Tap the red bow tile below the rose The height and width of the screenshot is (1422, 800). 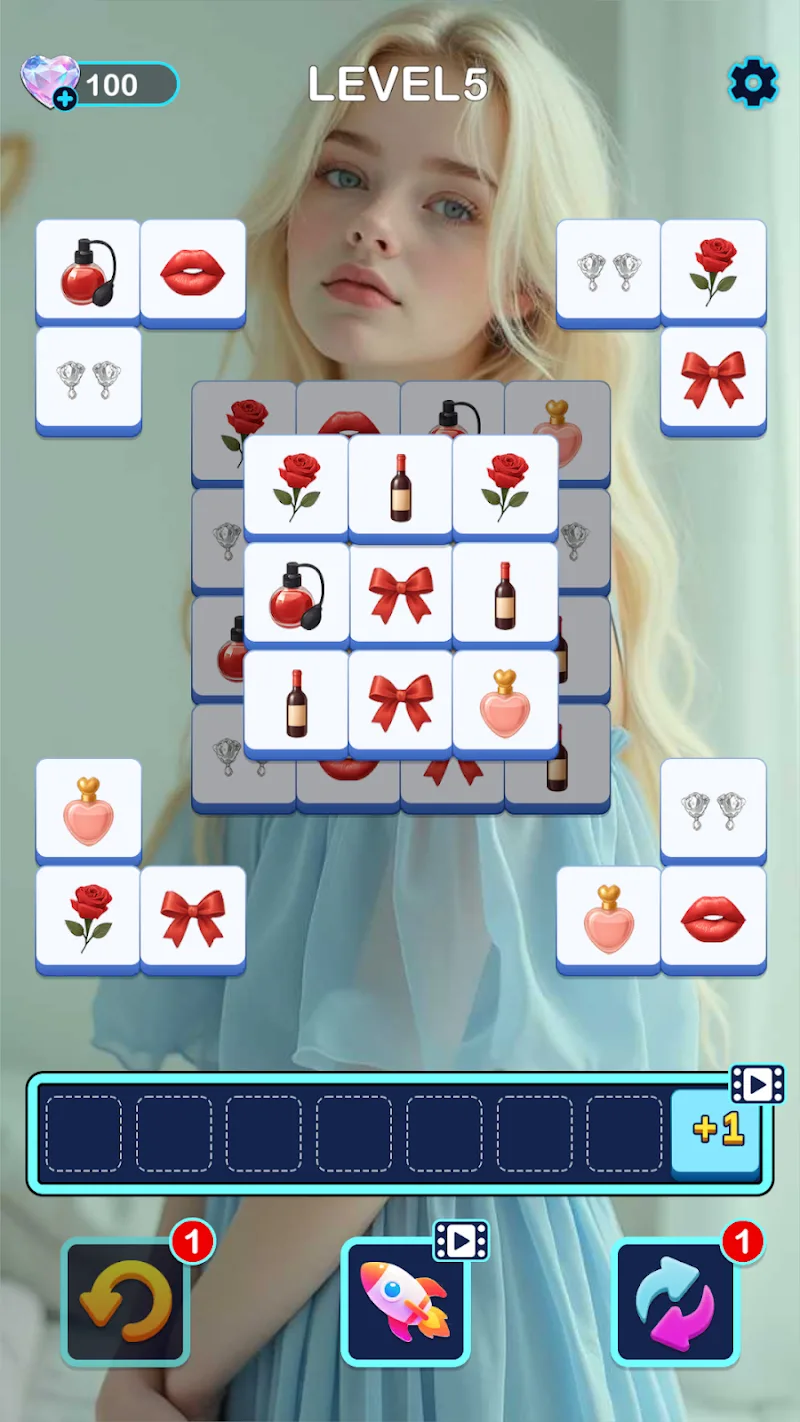tap(713, 379)
